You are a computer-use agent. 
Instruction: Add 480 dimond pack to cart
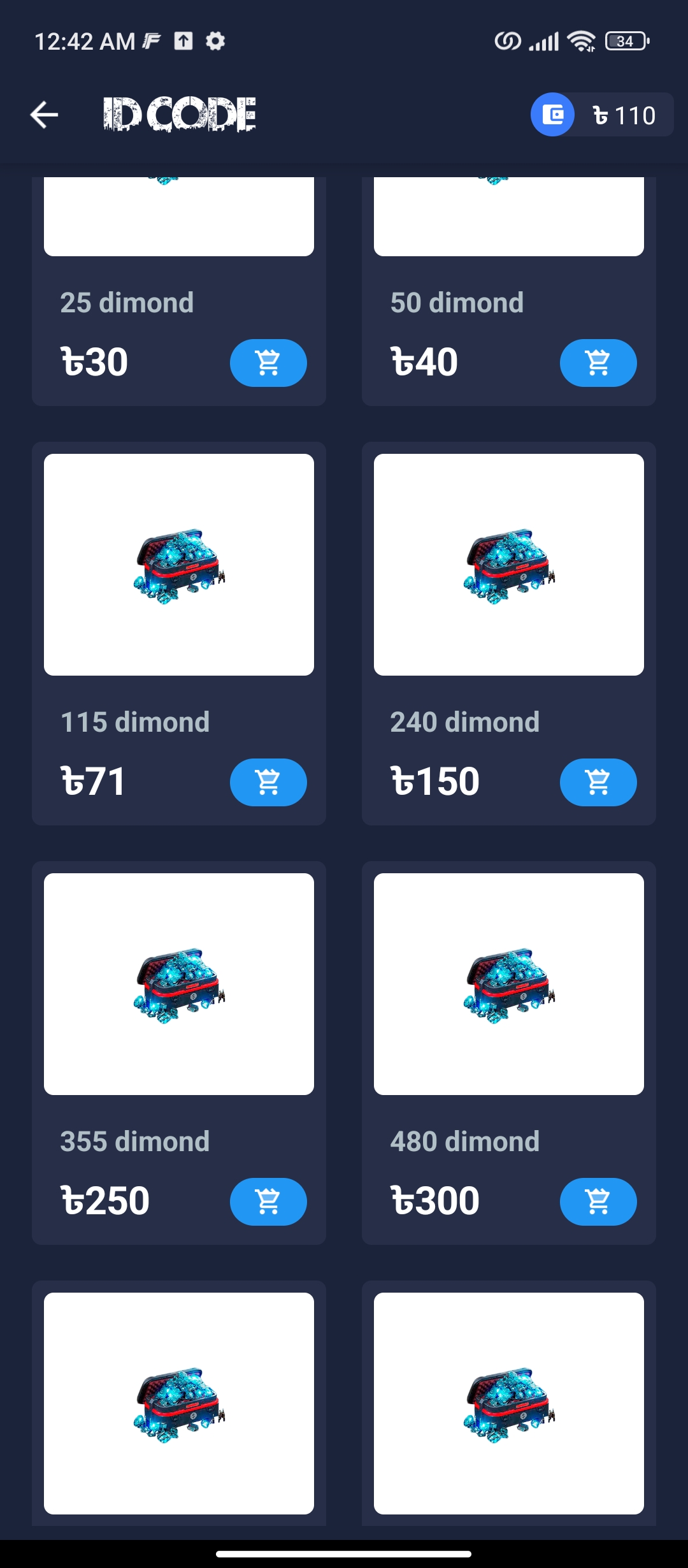click(598, 1201)
